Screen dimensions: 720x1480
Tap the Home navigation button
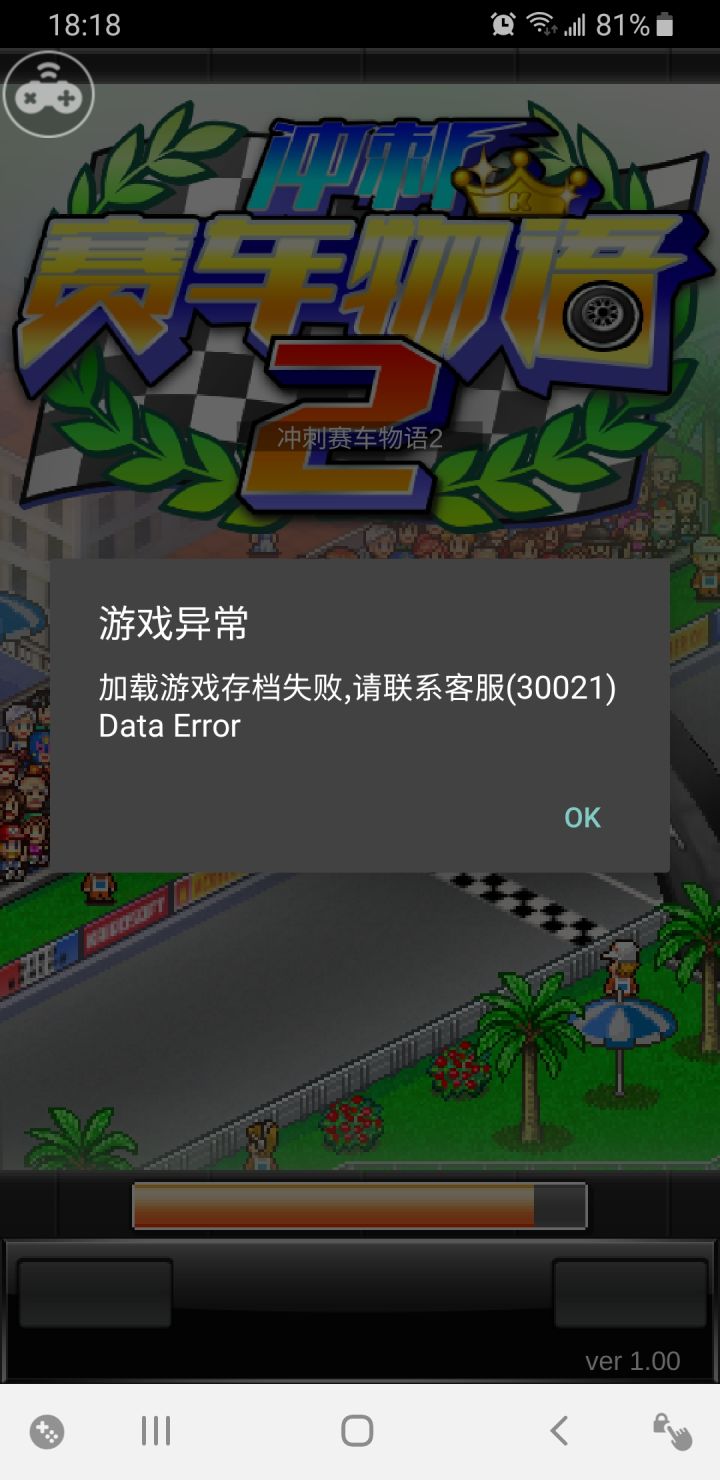tap(355, 1430)
